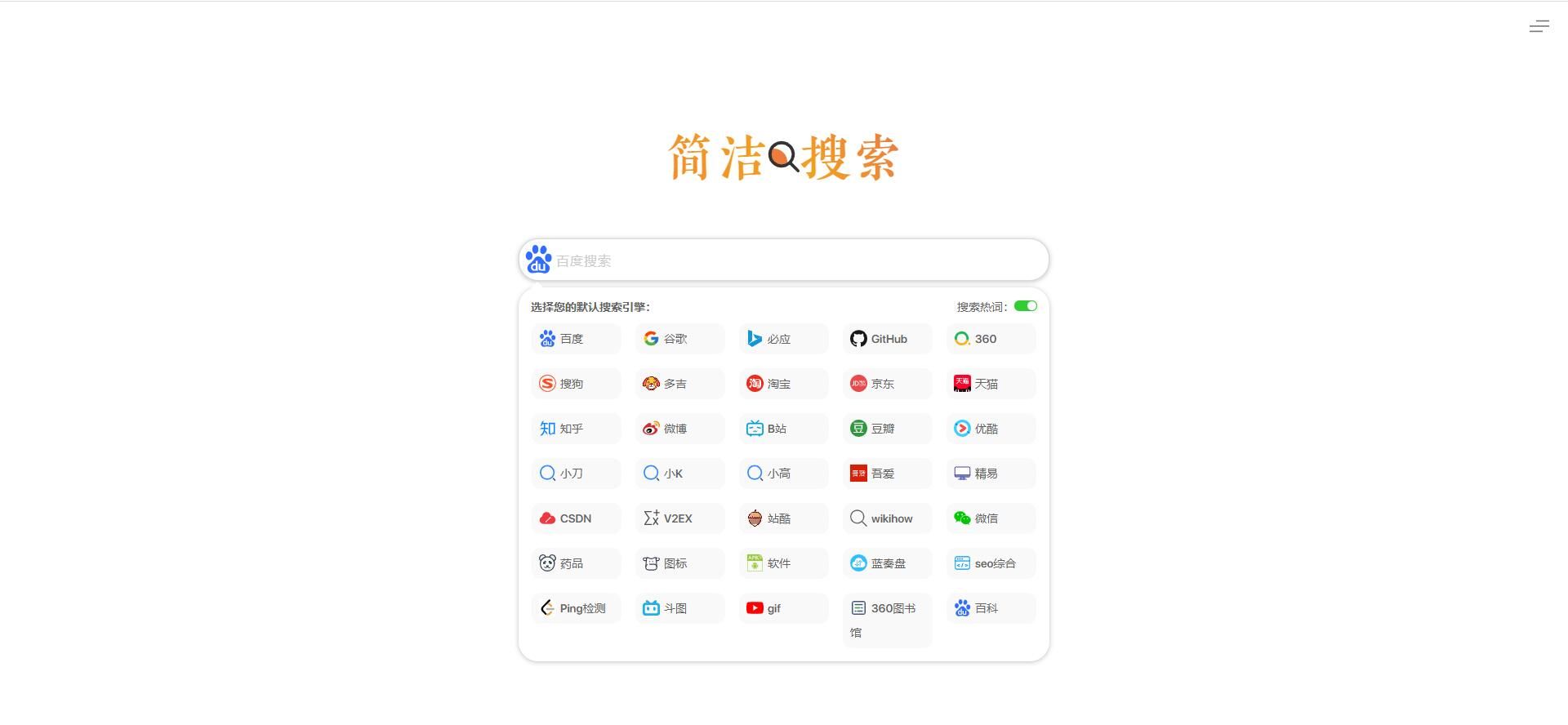Screen dimensions: 1568x725
Task: Choose 微信 search option
Action: pyautogui.click(x=991, y=518)
